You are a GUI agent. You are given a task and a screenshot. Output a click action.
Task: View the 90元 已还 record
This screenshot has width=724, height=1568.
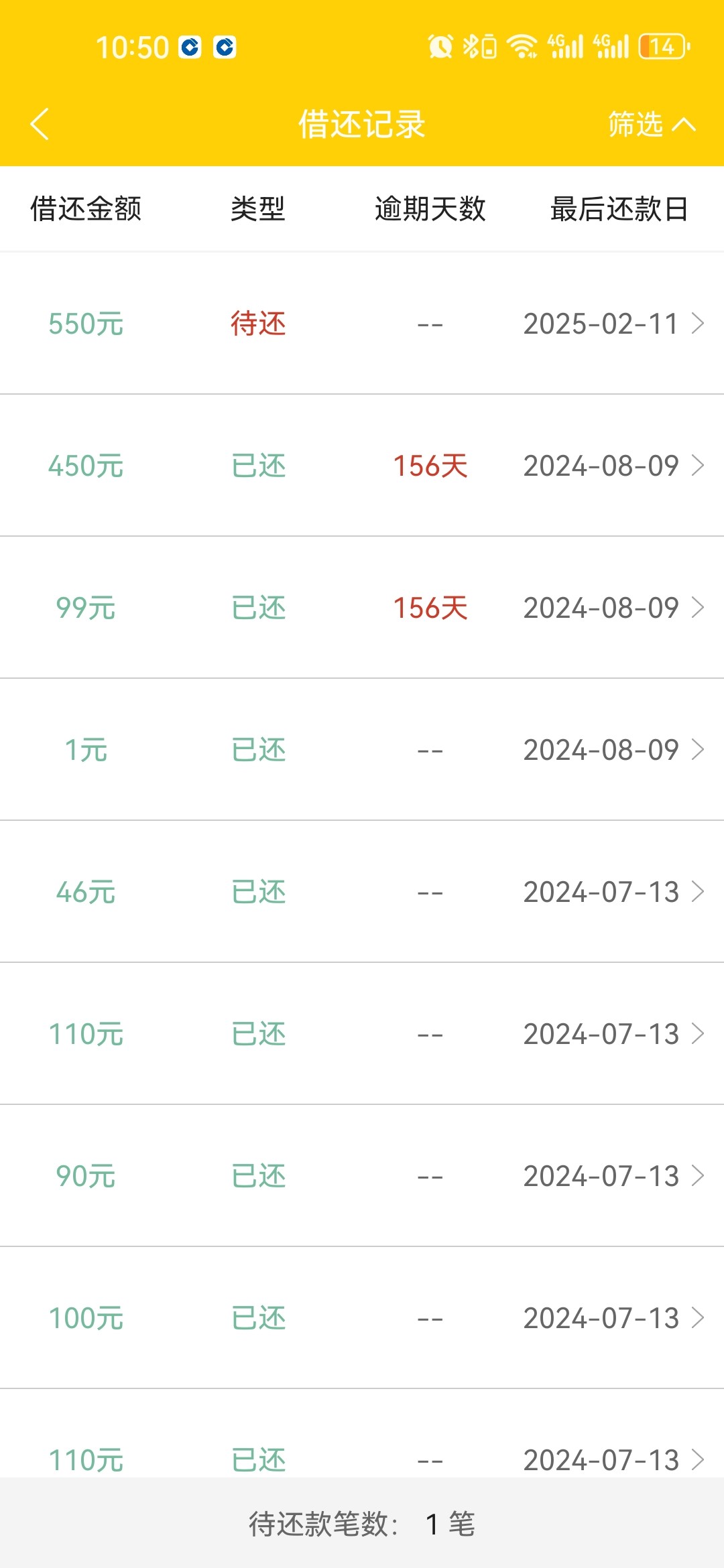362,1176
